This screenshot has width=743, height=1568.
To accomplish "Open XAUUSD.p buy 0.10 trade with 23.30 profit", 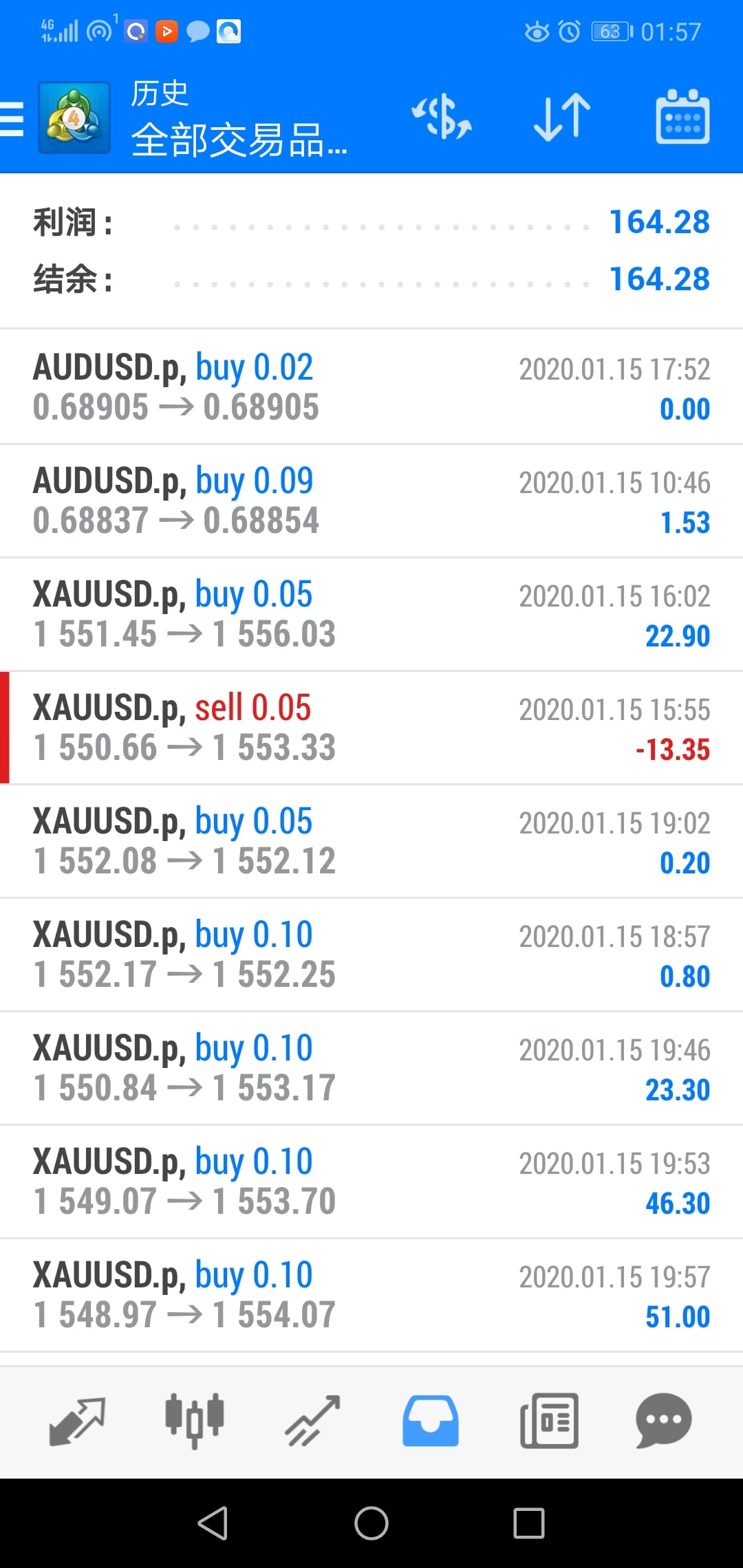I will click(x=371, y=1068).
